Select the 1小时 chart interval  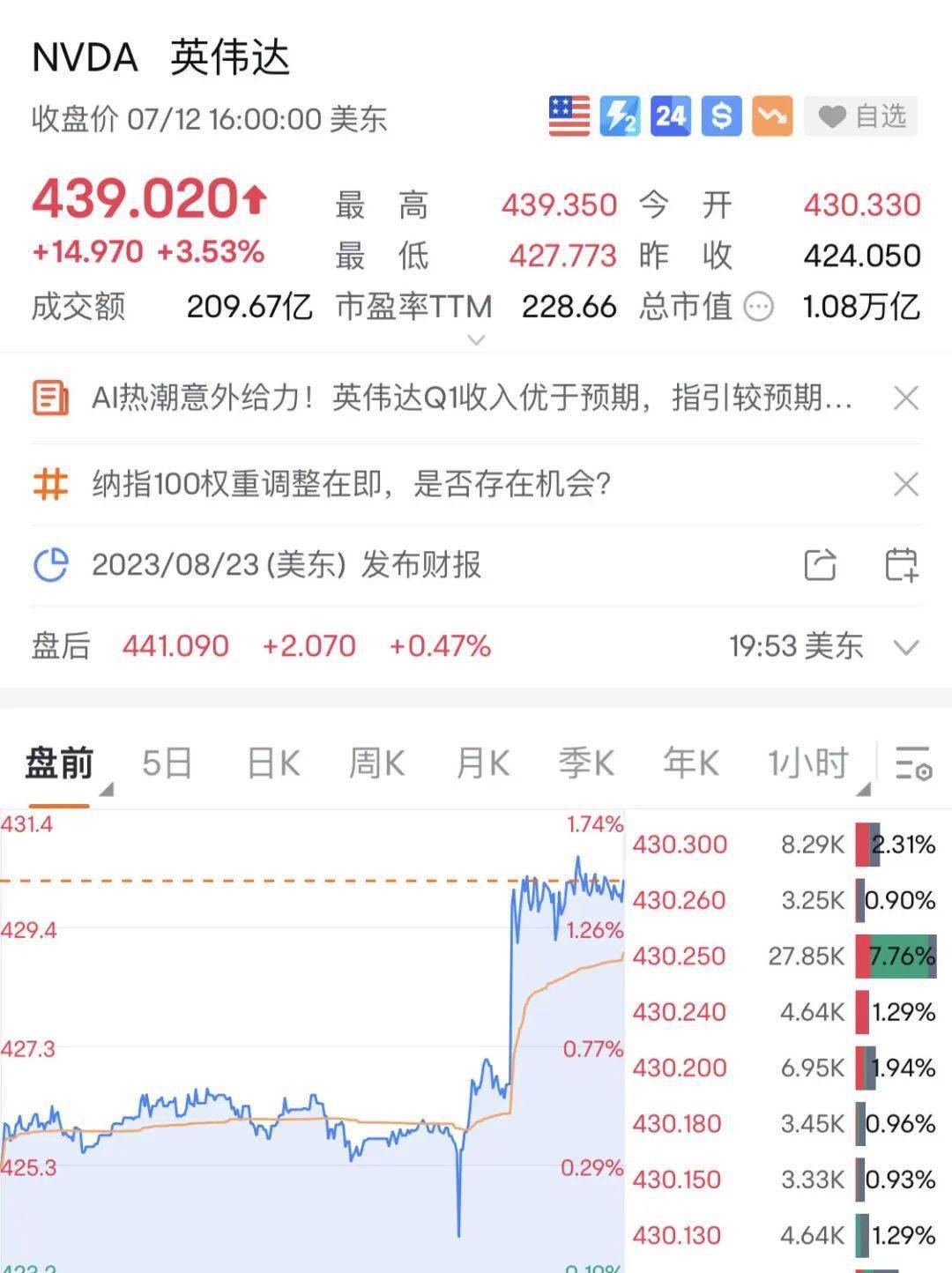(x=808, y=763)
